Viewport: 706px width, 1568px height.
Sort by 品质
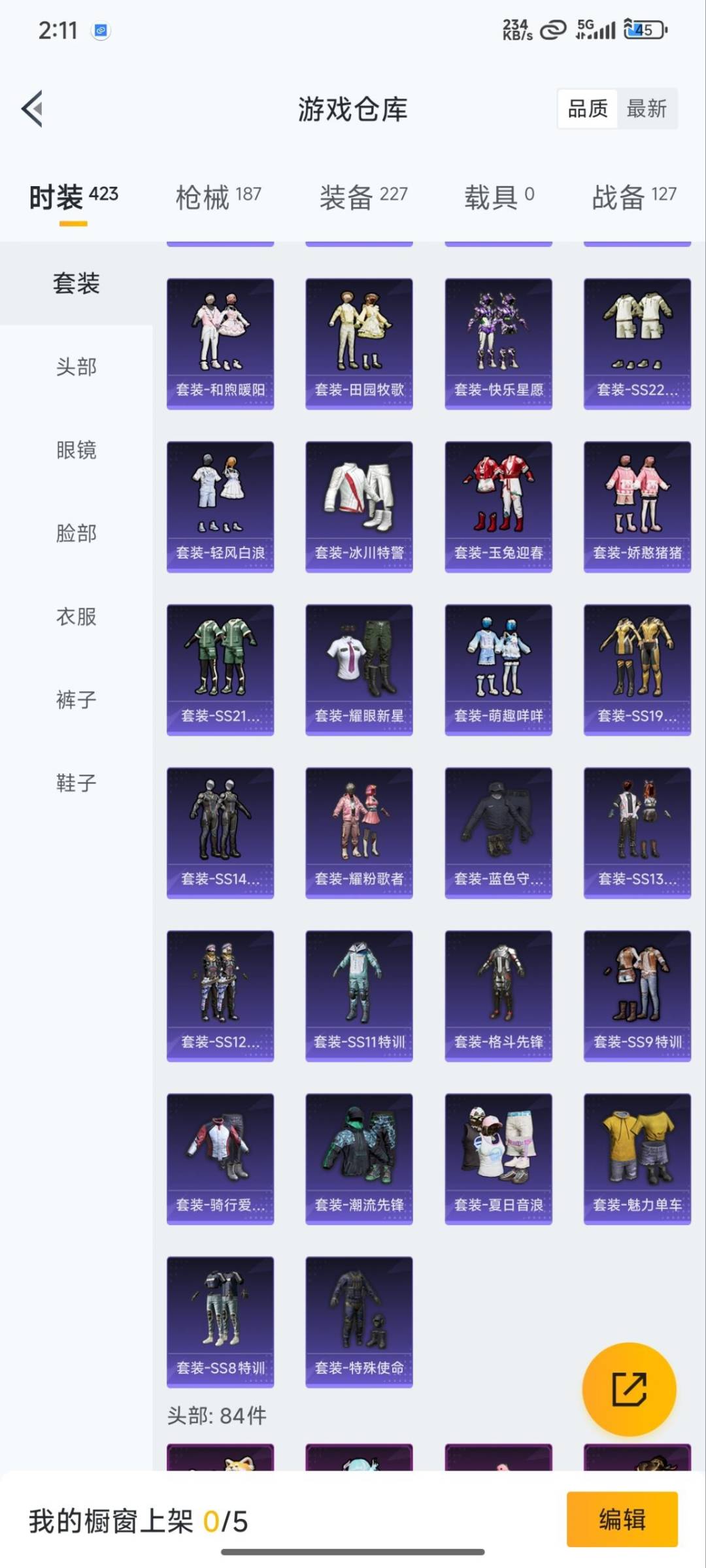pyautogui.click(x=587, y=108)
